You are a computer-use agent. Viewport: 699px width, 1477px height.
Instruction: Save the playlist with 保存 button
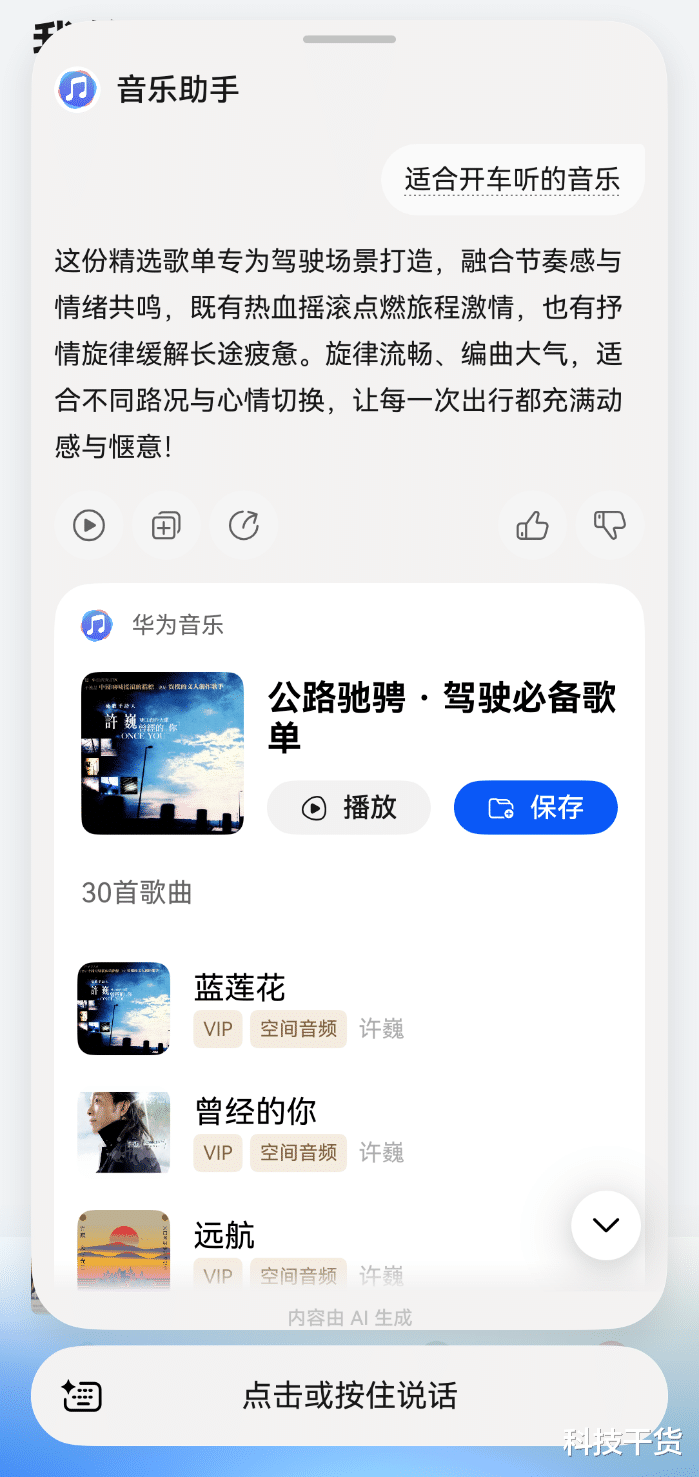[x=535, y=807]
